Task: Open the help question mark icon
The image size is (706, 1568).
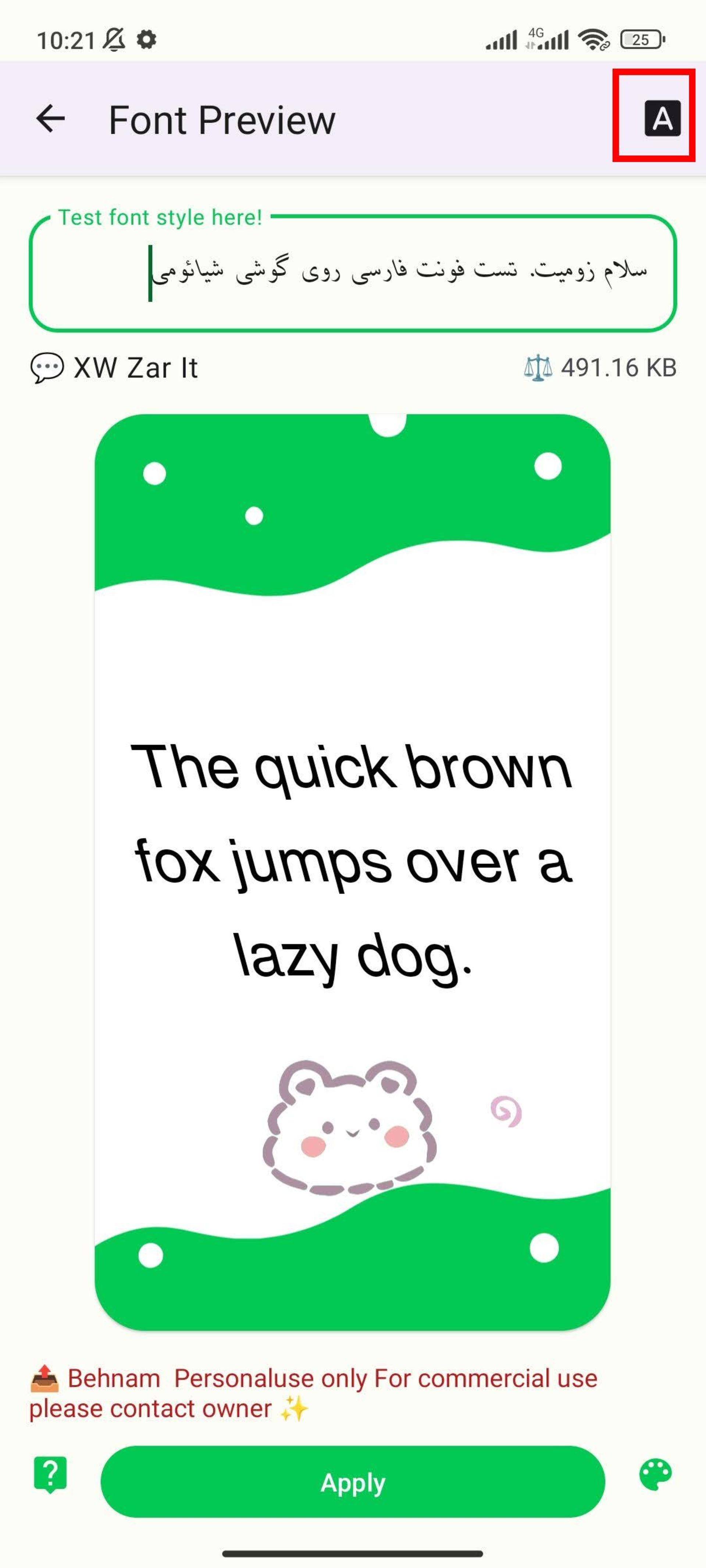Action: click(50, 1475)
